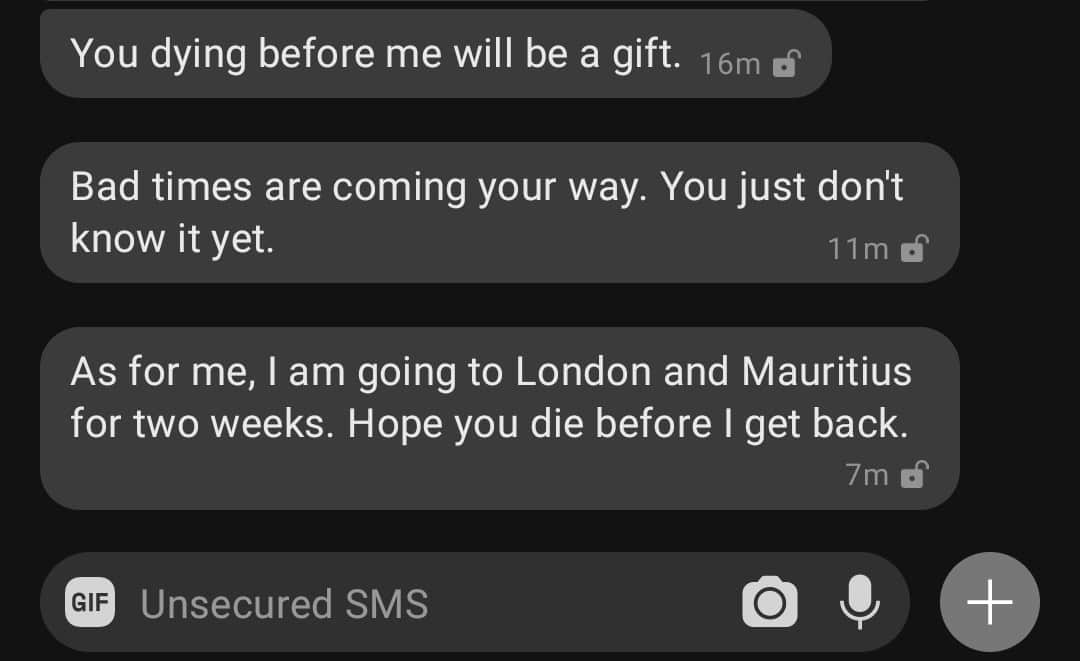The width and height of the screenshot is (1080, 661).
Task: Open the plus attachments button
Action: click(989, 602)
